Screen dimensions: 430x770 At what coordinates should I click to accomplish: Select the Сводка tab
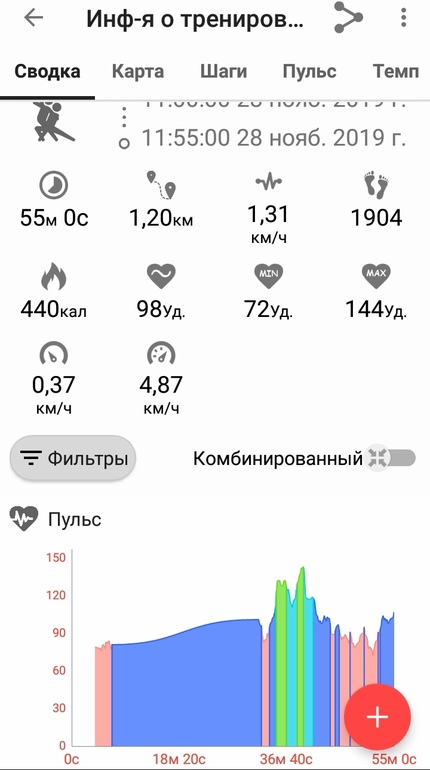[x=47, y=72]
